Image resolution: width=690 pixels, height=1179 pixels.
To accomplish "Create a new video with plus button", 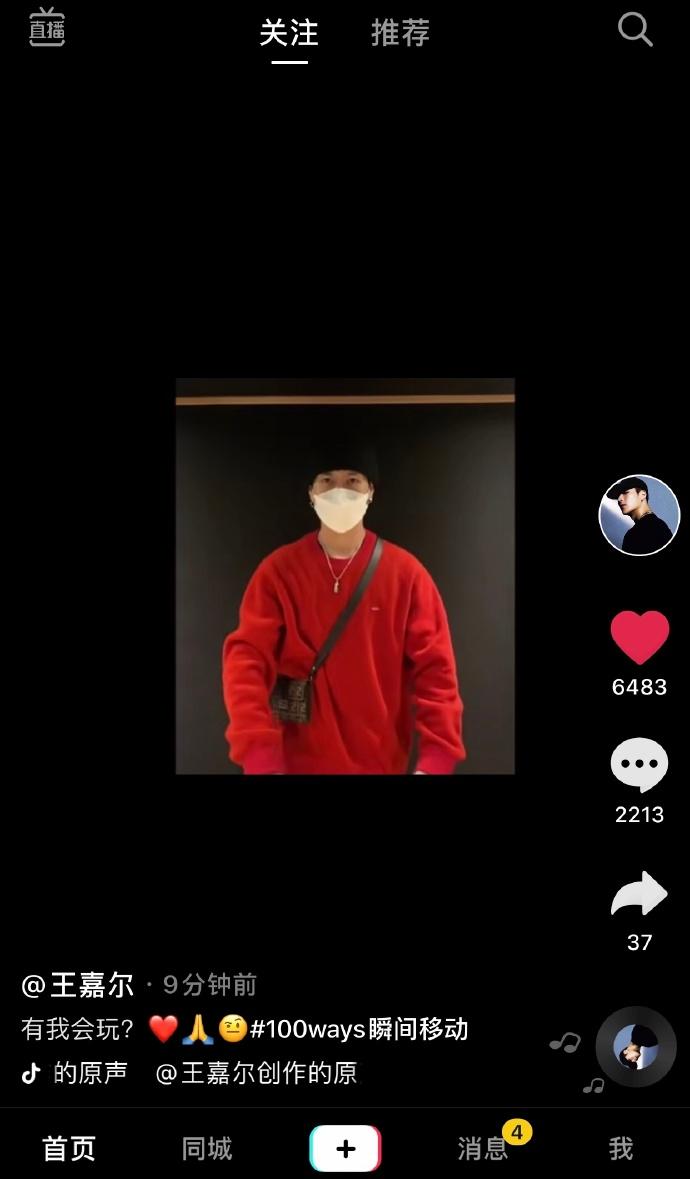I will 345,1148.
